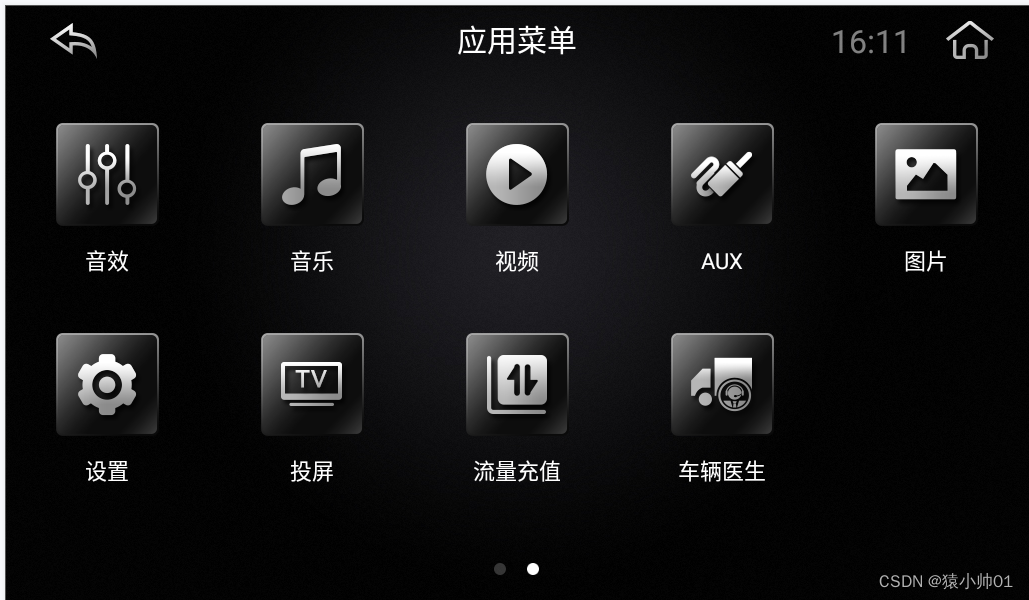This screenshot has width=1029, height=600.
Task: Launch the 投屏 screen casting app
Action: [x=312, y=384]
